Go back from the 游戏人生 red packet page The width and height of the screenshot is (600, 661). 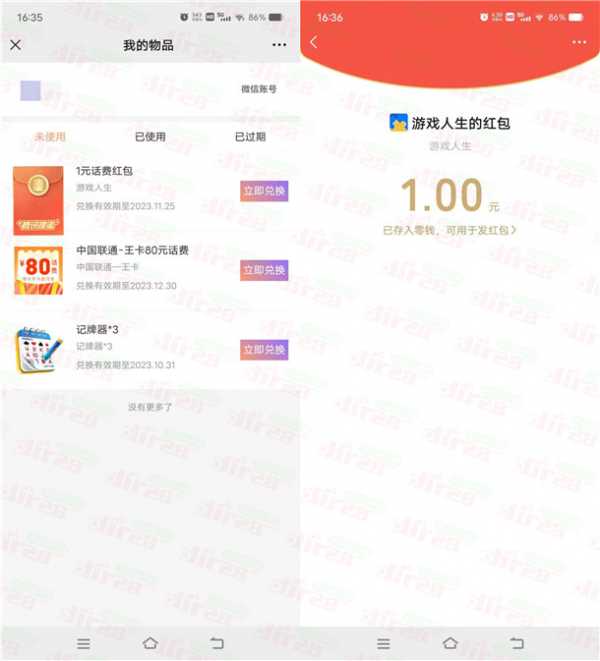(x=314, y=42)
